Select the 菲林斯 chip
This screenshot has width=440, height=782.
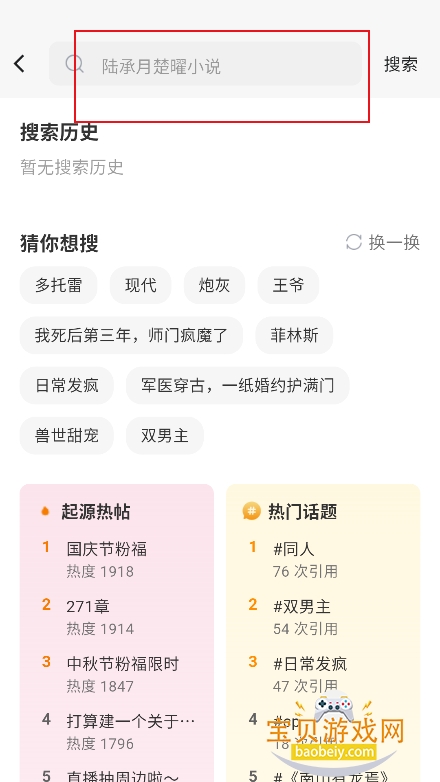click(x=294, y=335)
